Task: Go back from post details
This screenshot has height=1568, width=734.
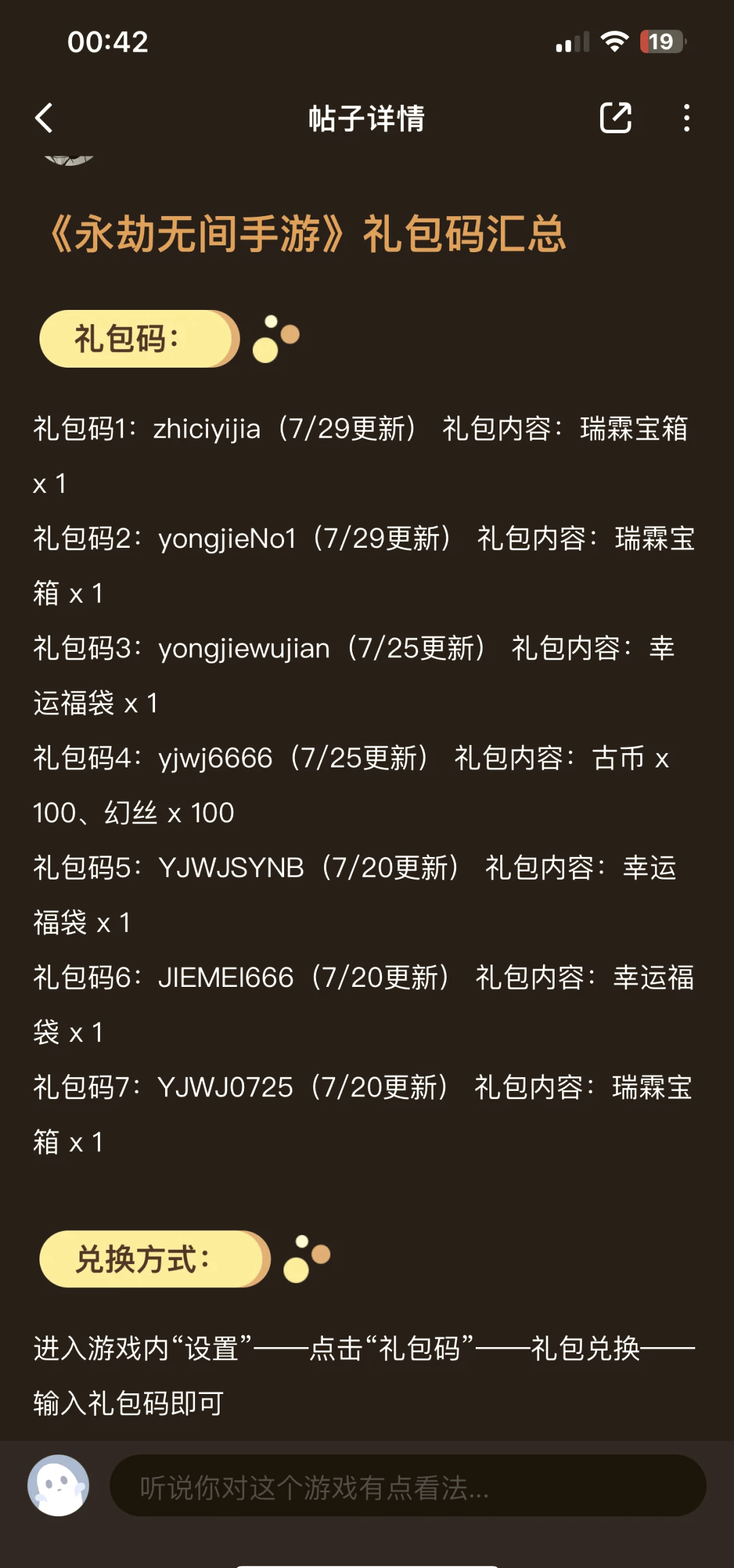Action: [45, 118]
